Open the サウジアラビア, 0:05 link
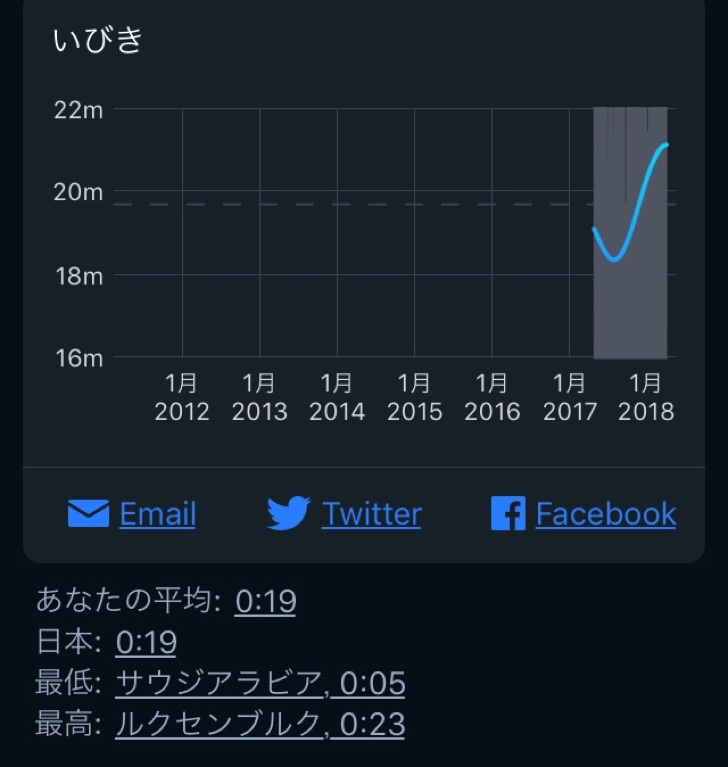This screenshot has width=728, height=767. point(260,683)
